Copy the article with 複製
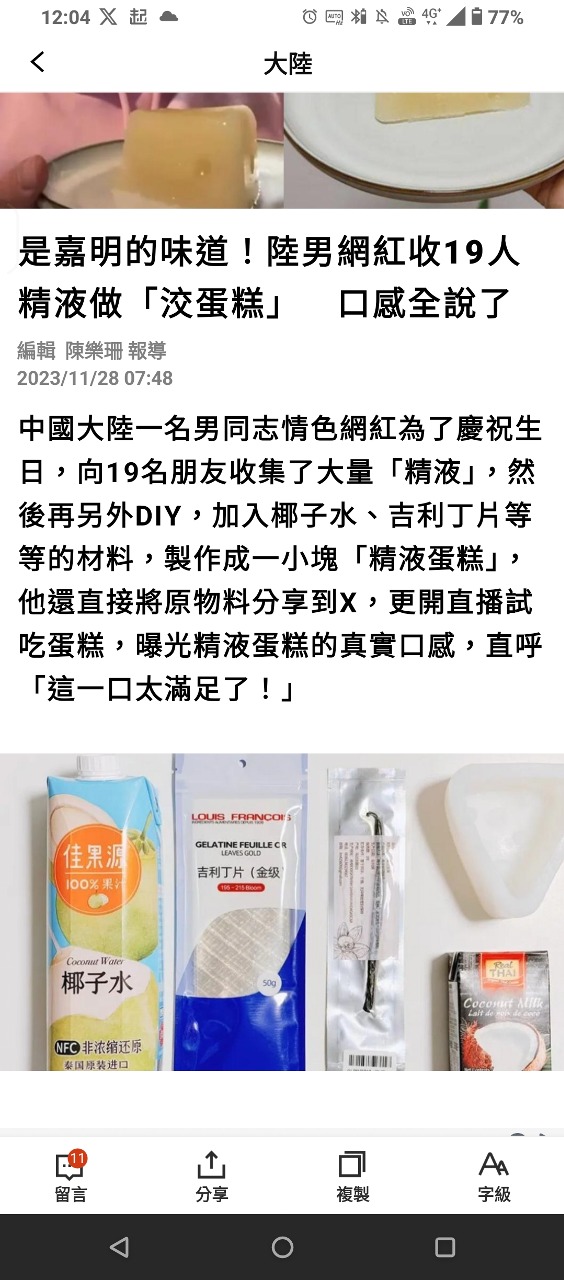Image resolution: width=564 pixels, height=1280 pixels. tap(353, 1176)
